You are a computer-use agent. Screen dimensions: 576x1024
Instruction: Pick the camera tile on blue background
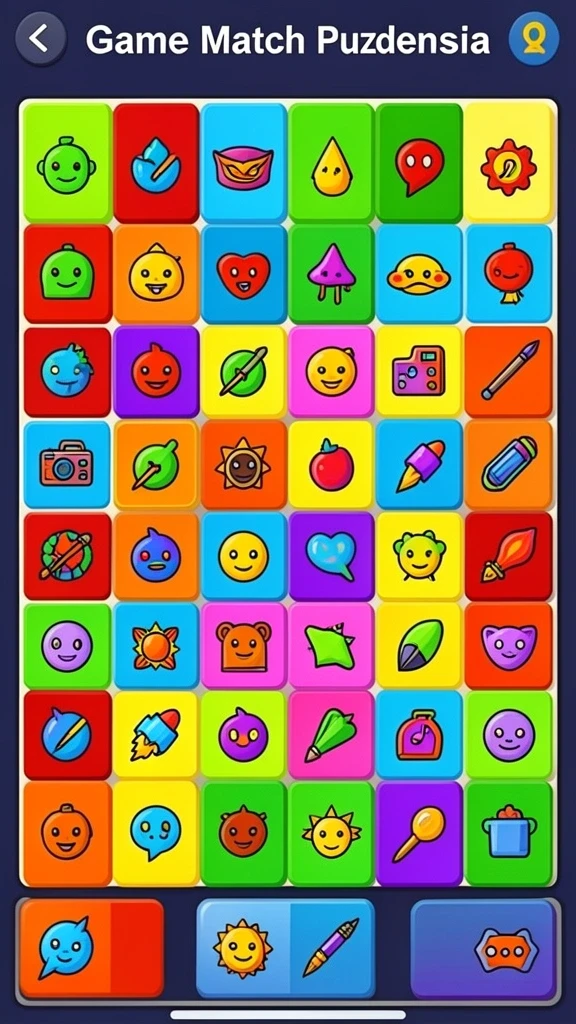[67, 464]
